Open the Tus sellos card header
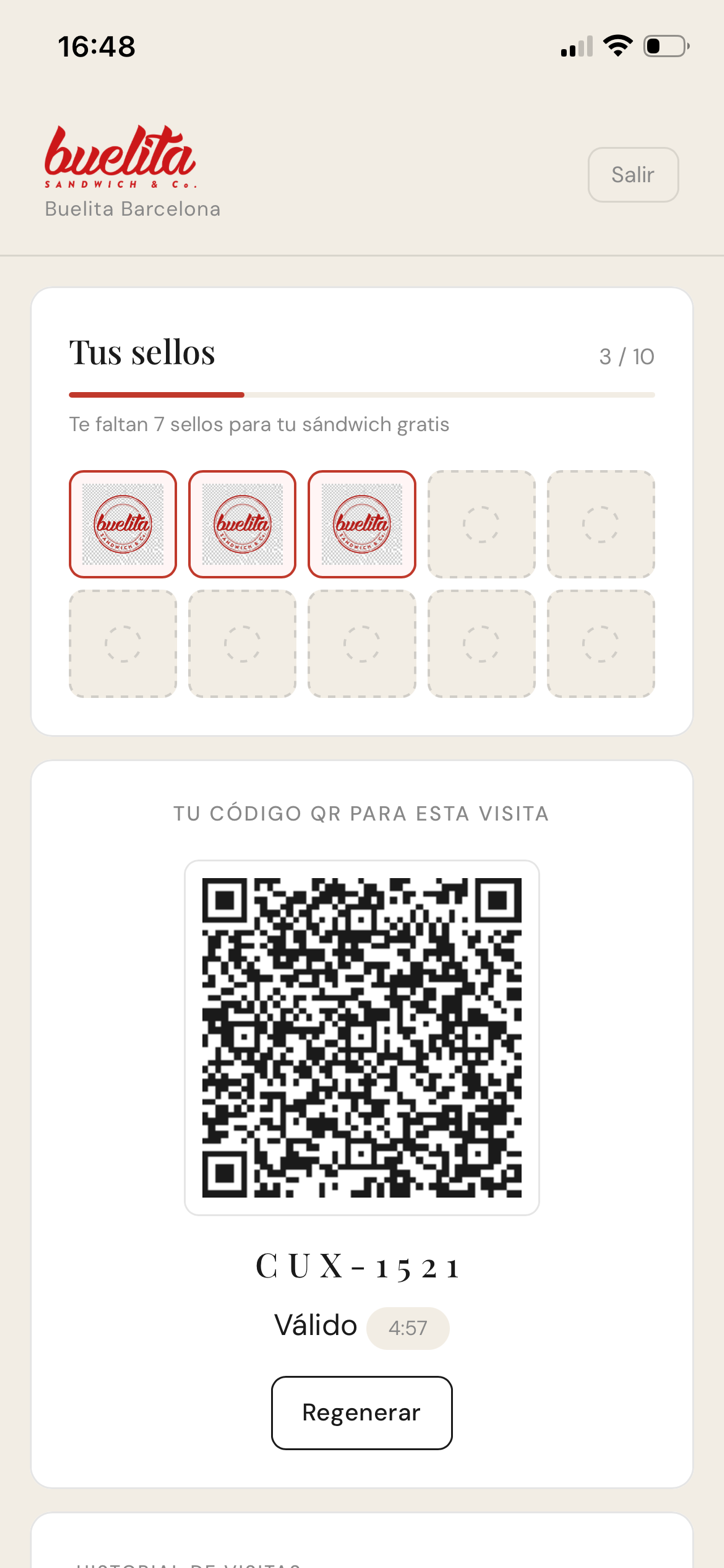The height and width of the screenshot is (1568, 724). click(142, 352)
